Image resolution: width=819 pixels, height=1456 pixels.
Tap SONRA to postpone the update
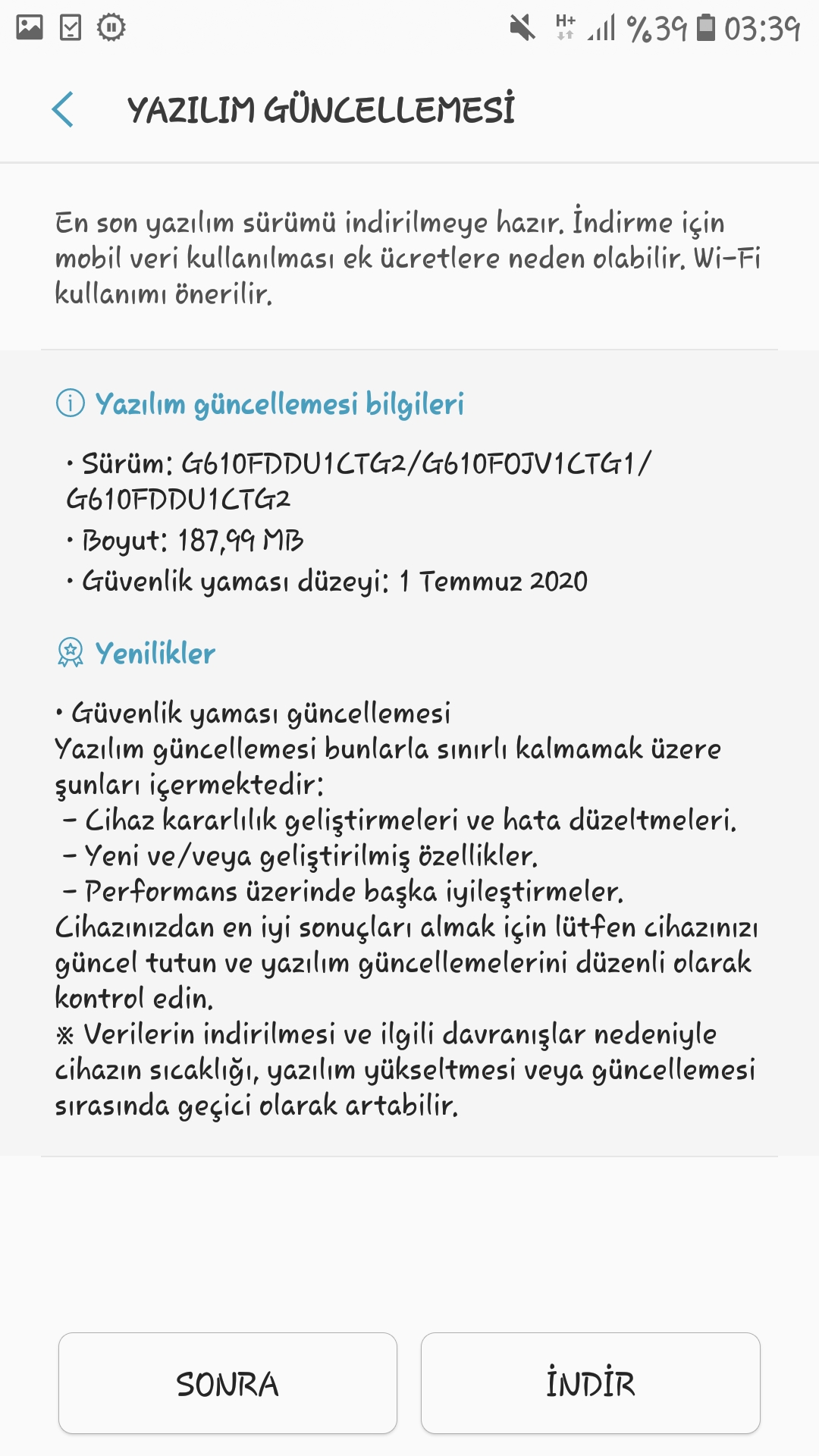point(227,1383)
